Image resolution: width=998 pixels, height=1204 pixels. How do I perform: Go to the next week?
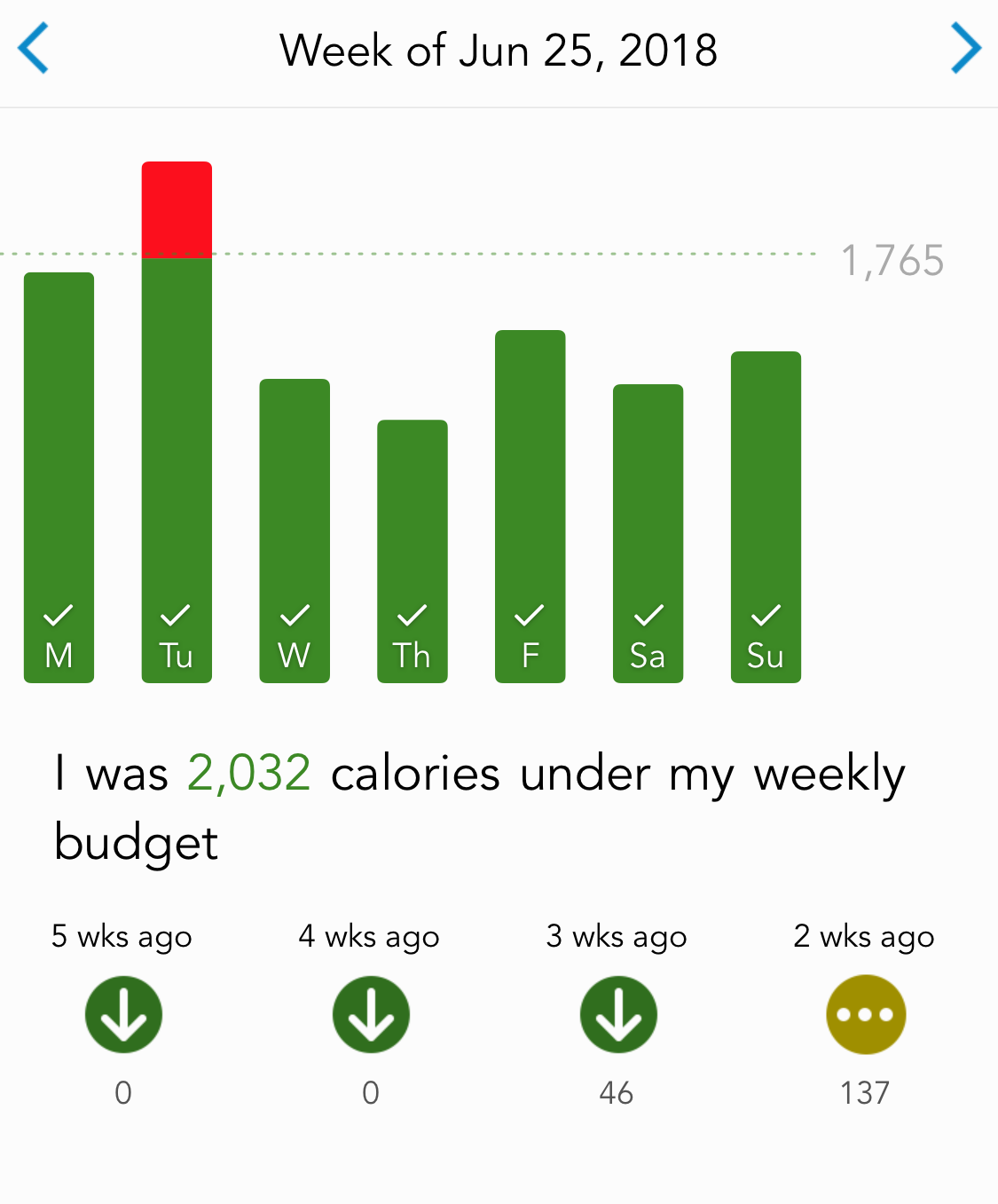pos(965,49)
